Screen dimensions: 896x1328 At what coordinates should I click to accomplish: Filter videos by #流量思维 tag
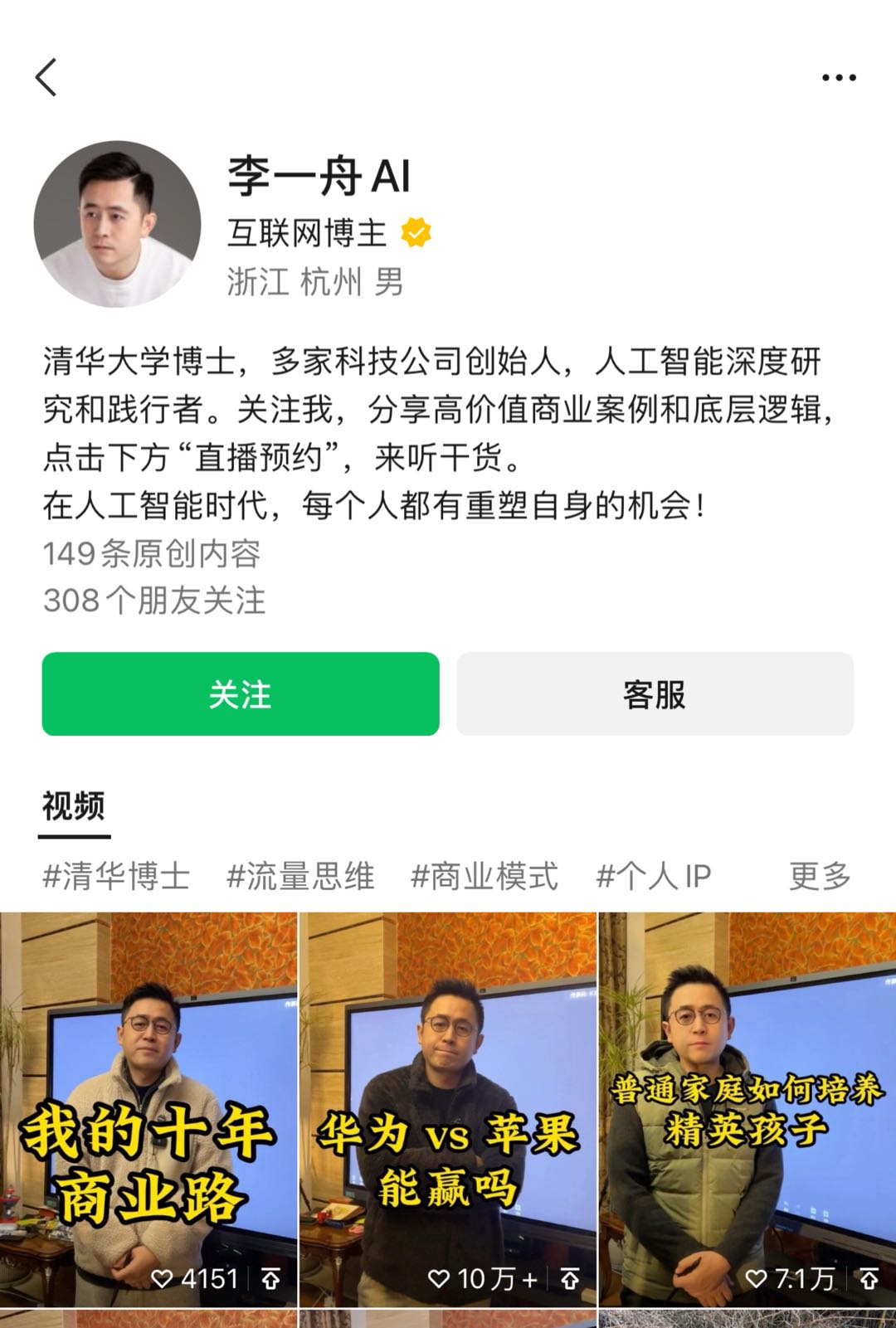300,876
